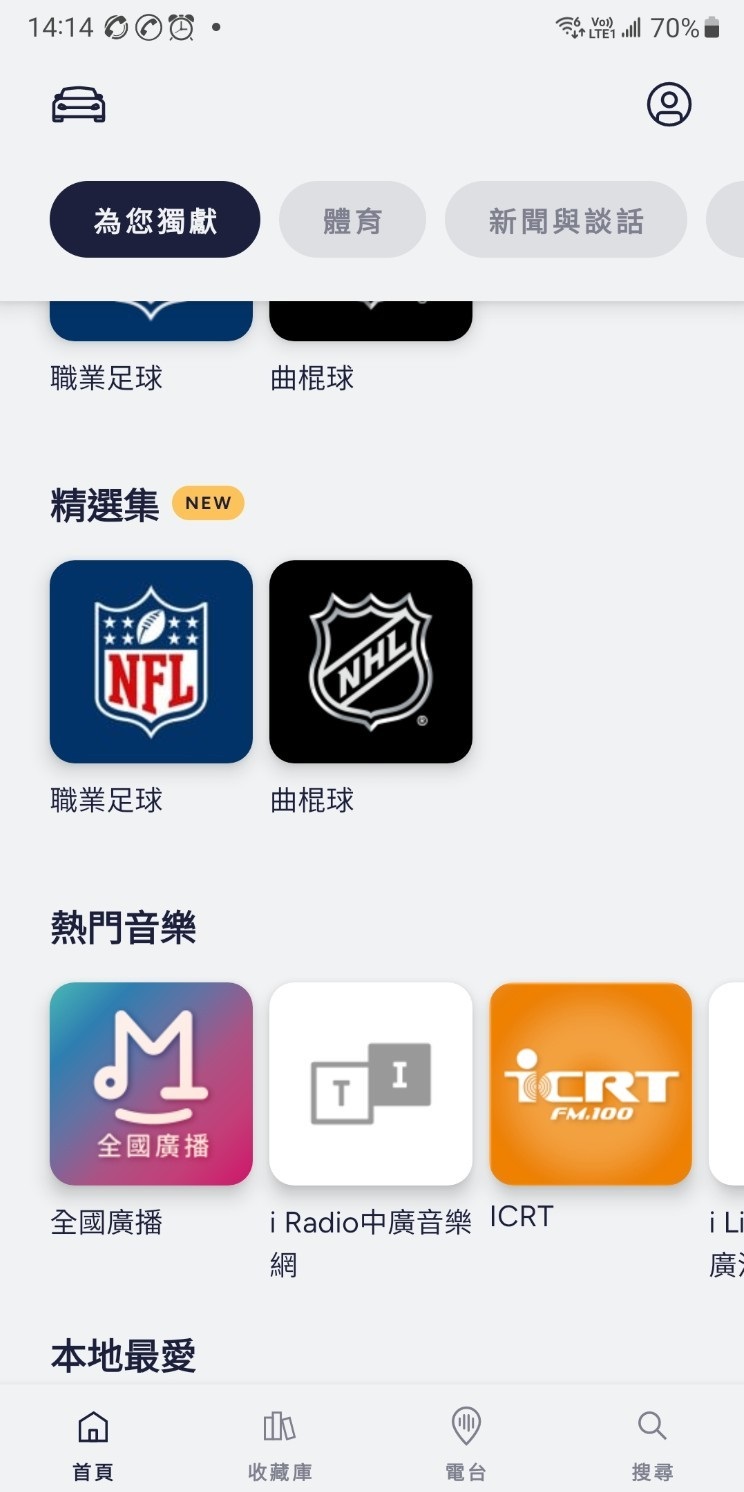Open the NFL 職業足球 collection under 精選集
Image resolution: width=744 pixels, height=1492 pixels.
click(151, 662)
